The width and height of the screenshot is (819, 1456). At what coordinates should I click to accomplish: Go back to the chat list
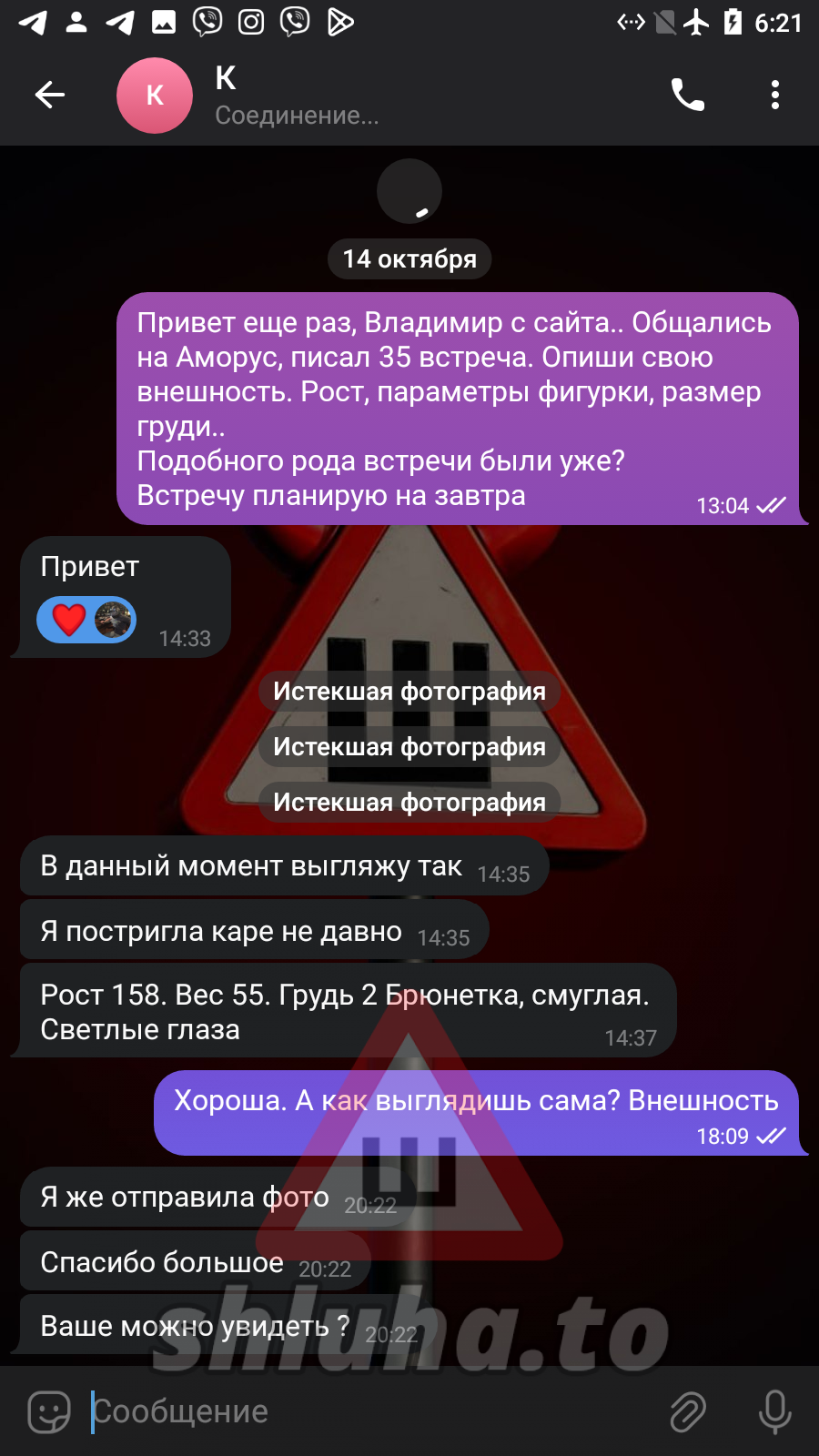click(x=50, y=95)
